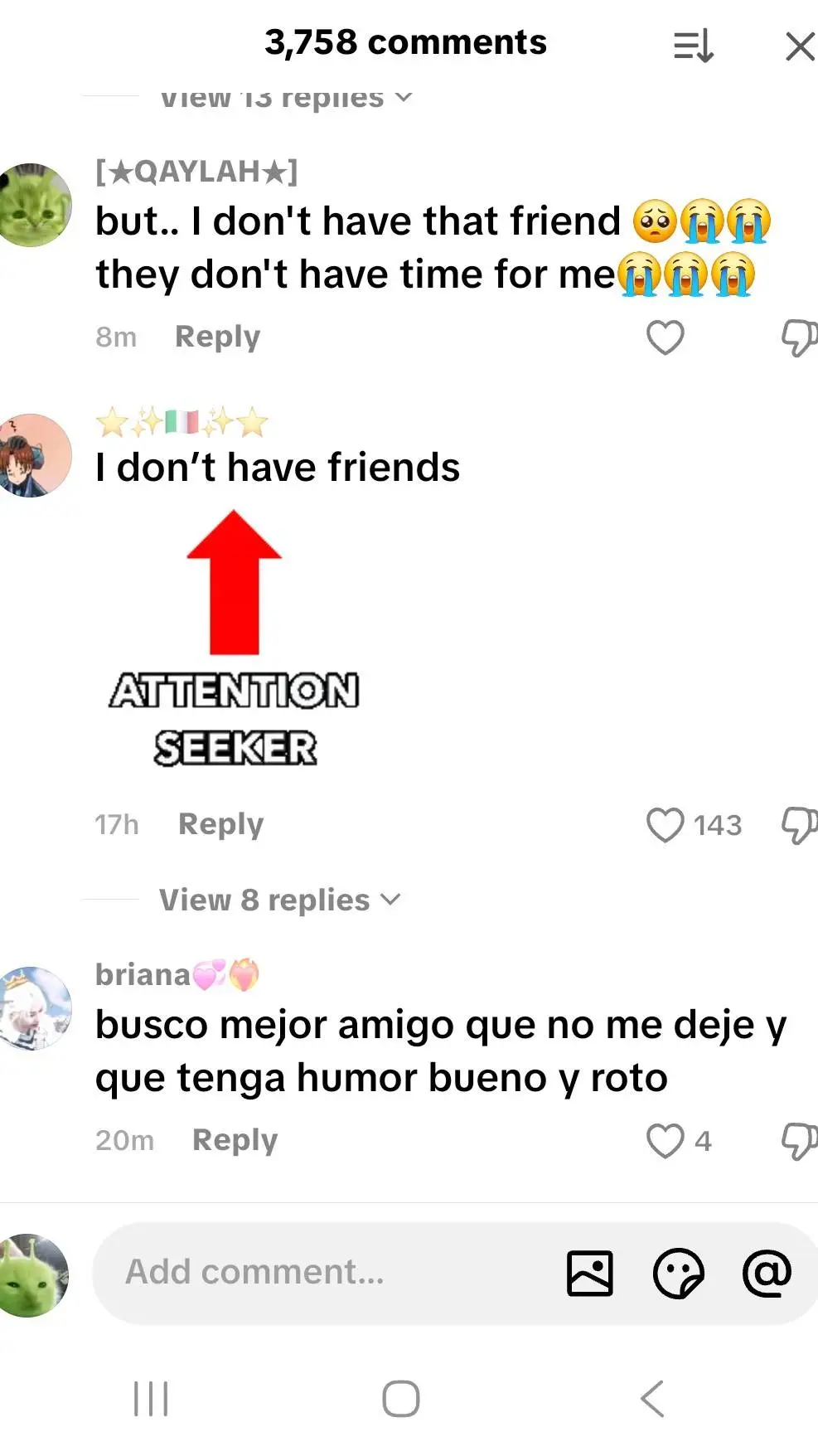This screenshot has height=1456, width=818.
Task: Open briana's profile avatar
Action: coord(35,1008)
